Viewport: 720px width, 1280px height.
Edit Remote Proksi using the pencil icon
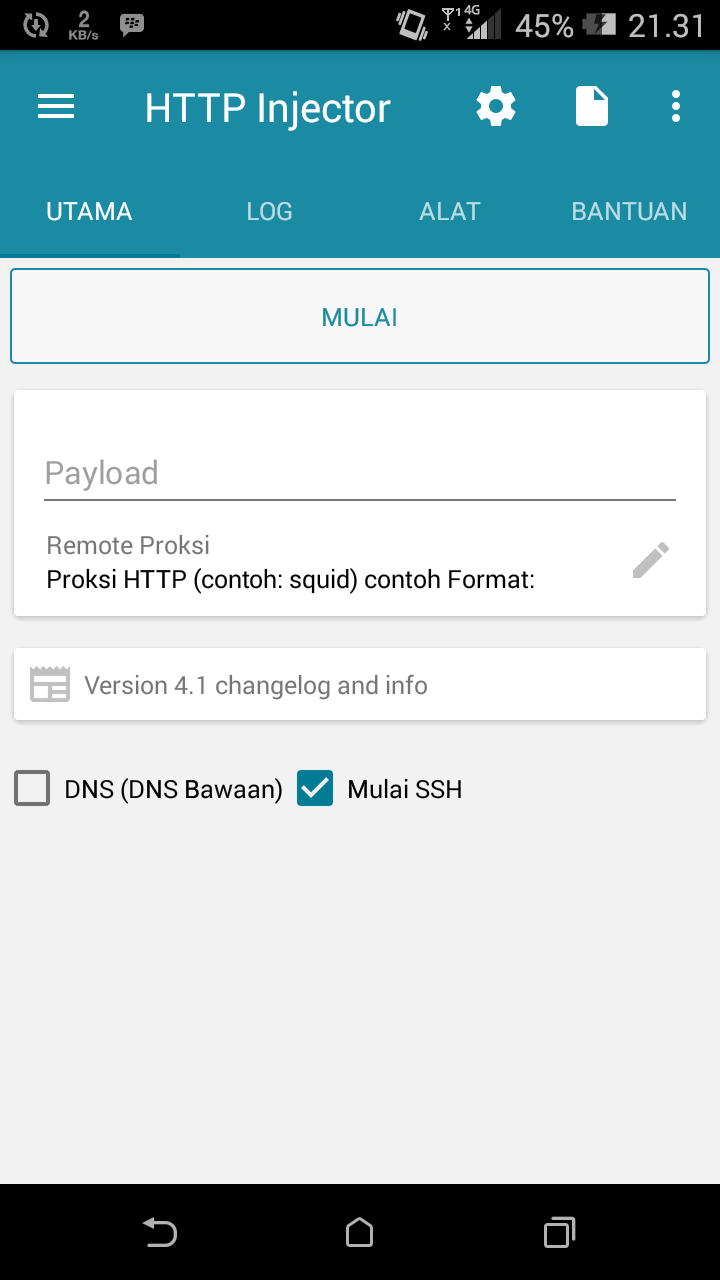pos(651,560)
